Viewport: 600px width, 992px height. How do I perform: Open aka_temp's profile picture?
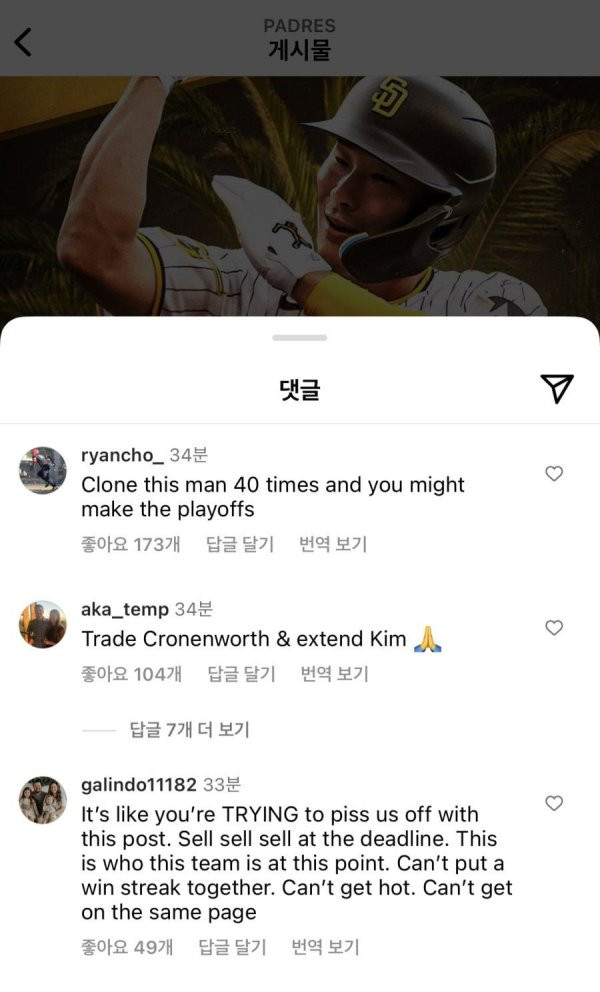(43, 624)
